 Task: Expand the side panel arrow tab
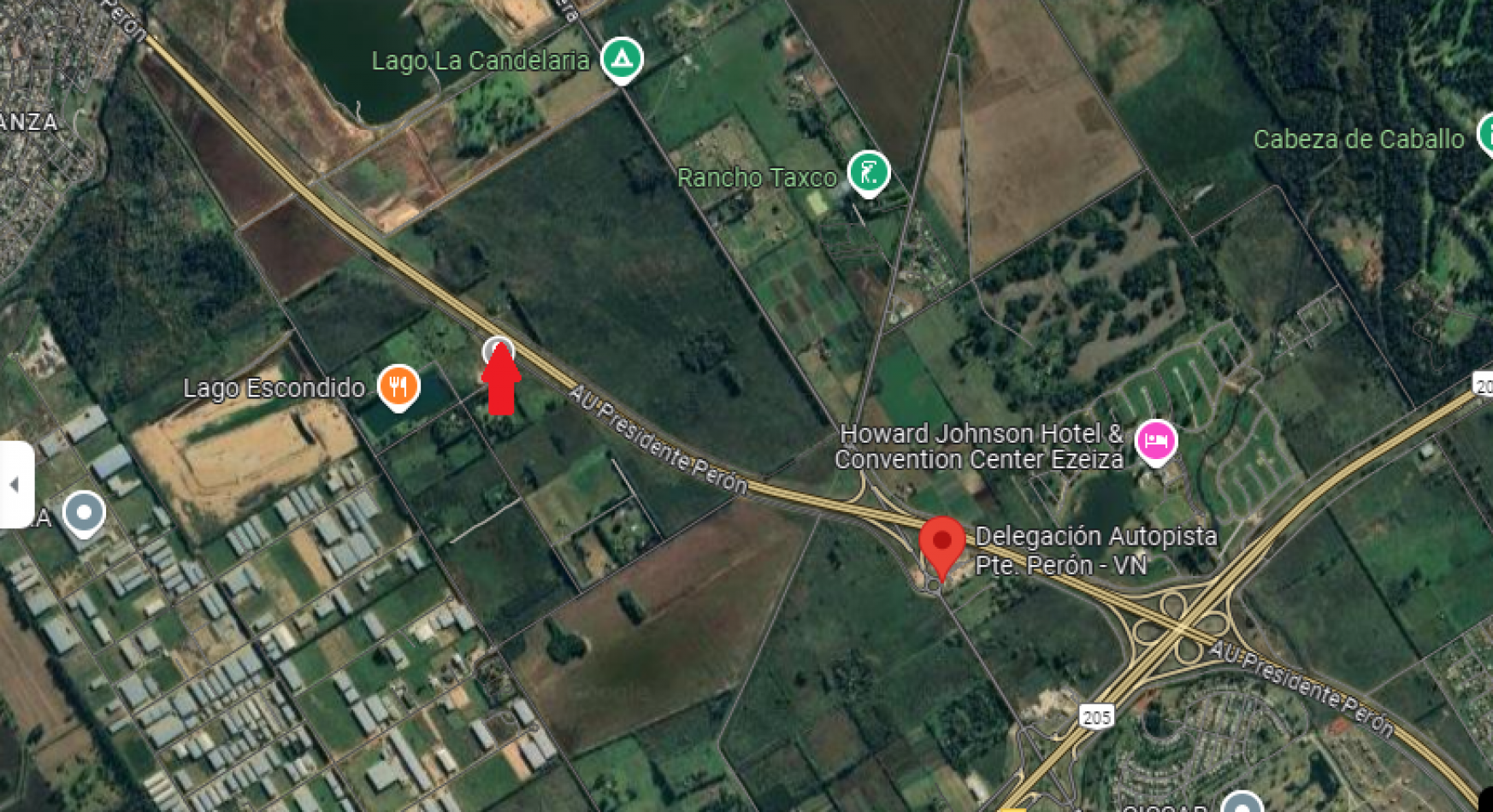coord(15,485)
